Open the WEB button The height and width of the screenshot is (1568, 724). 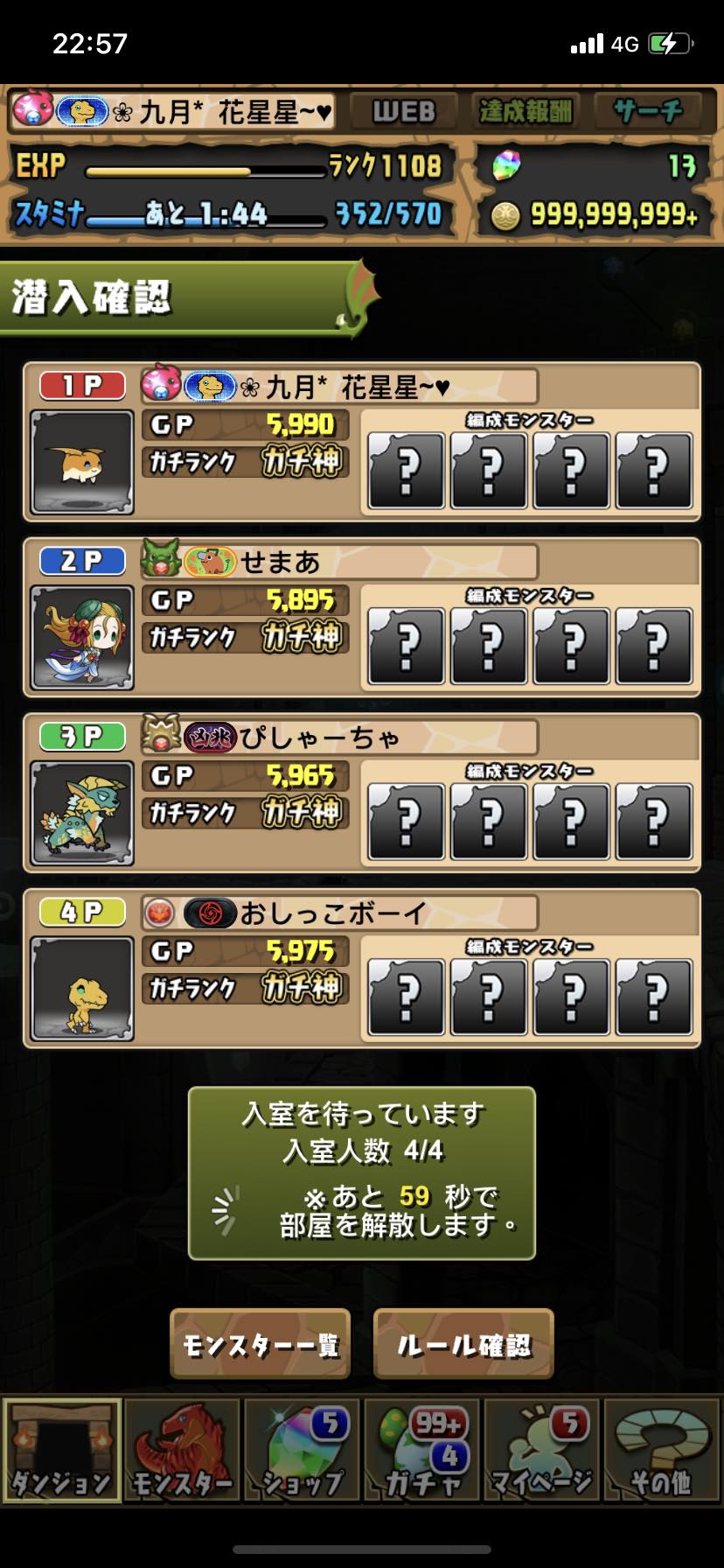point(403,111)
